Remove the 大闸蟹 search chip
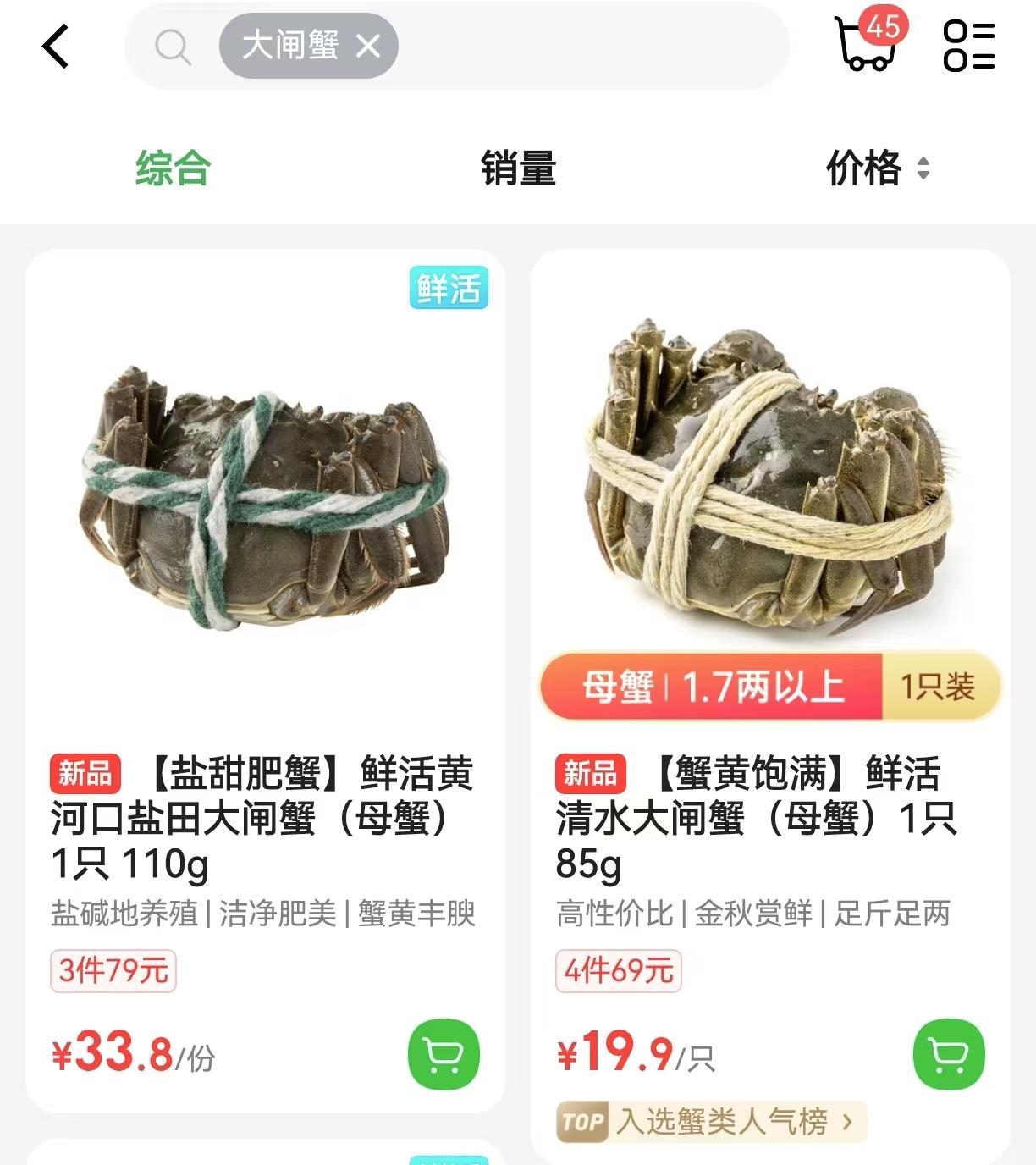The image size is (1036, 1165). tap(369, 46)
